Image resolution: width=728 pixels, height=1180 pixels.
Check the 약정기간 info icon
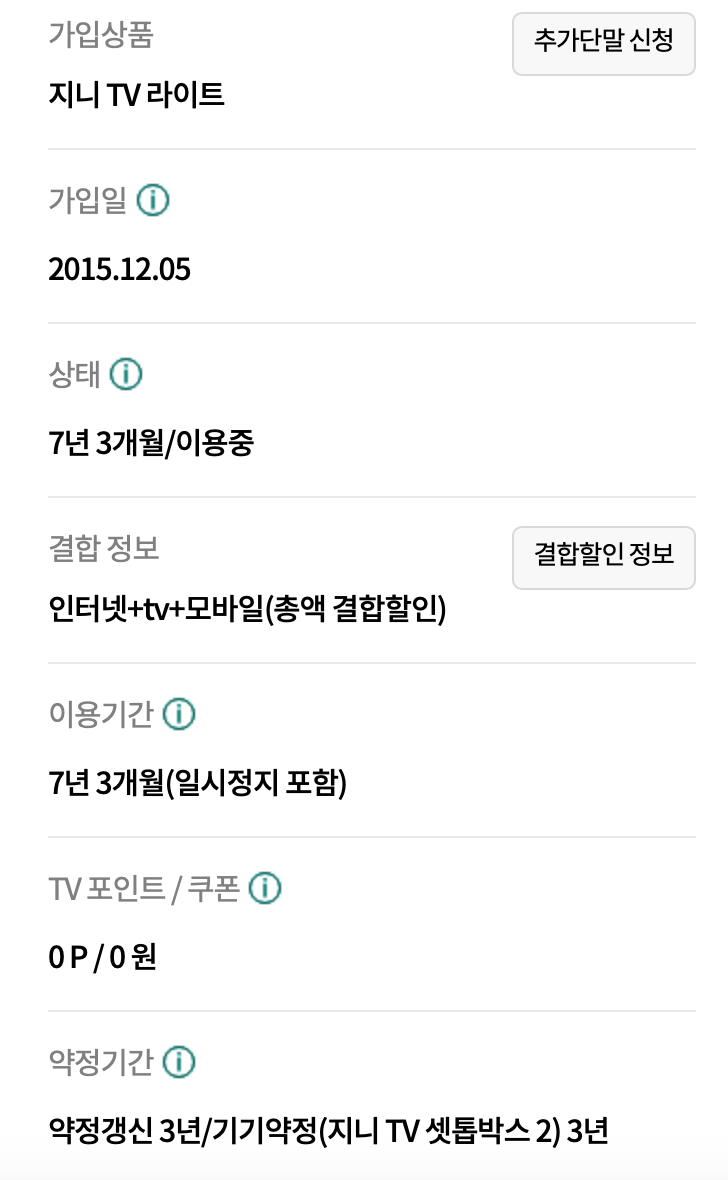coord(179,1062)
